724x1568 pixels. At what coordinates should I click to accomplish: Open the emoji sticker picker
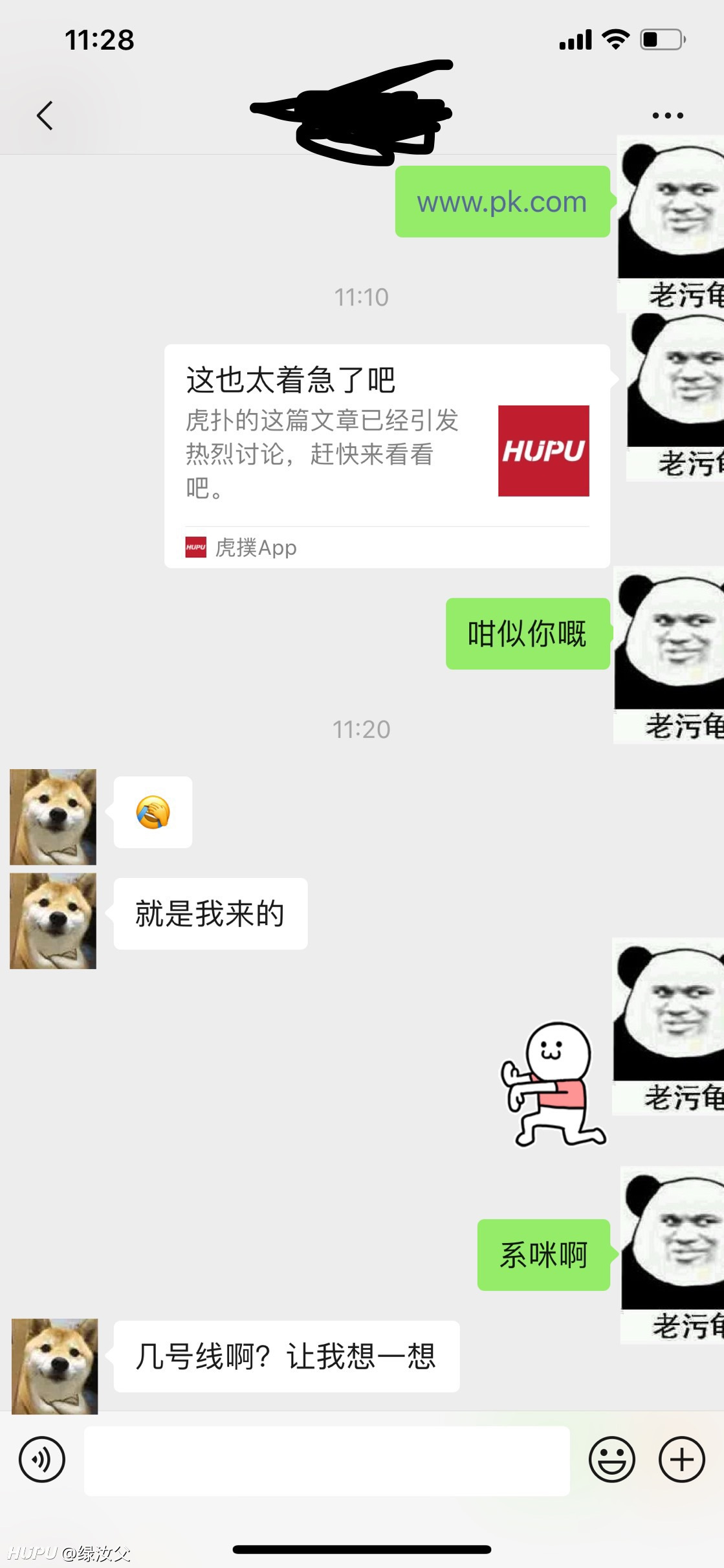click(x=611, y=1460)
